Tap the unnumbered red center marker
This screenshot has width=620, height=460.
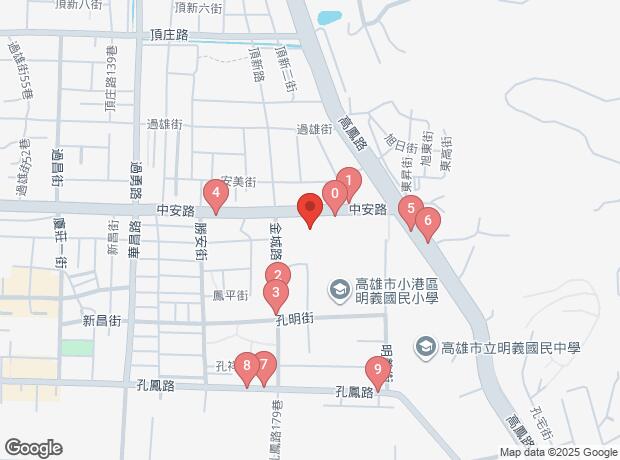point(309,209)
